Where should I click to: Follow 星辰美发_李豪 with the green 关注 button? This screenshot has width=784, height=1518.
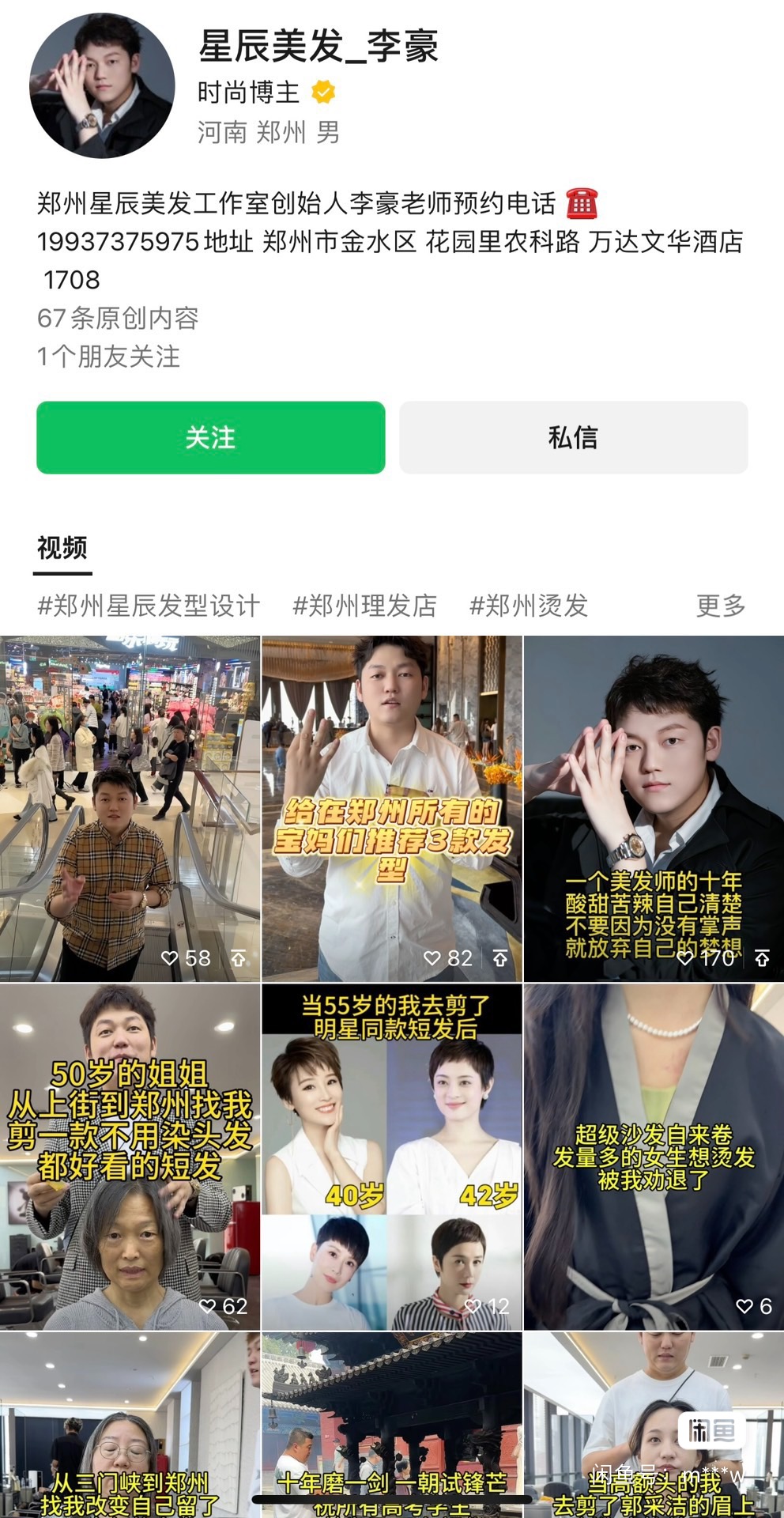coord(210,437)
